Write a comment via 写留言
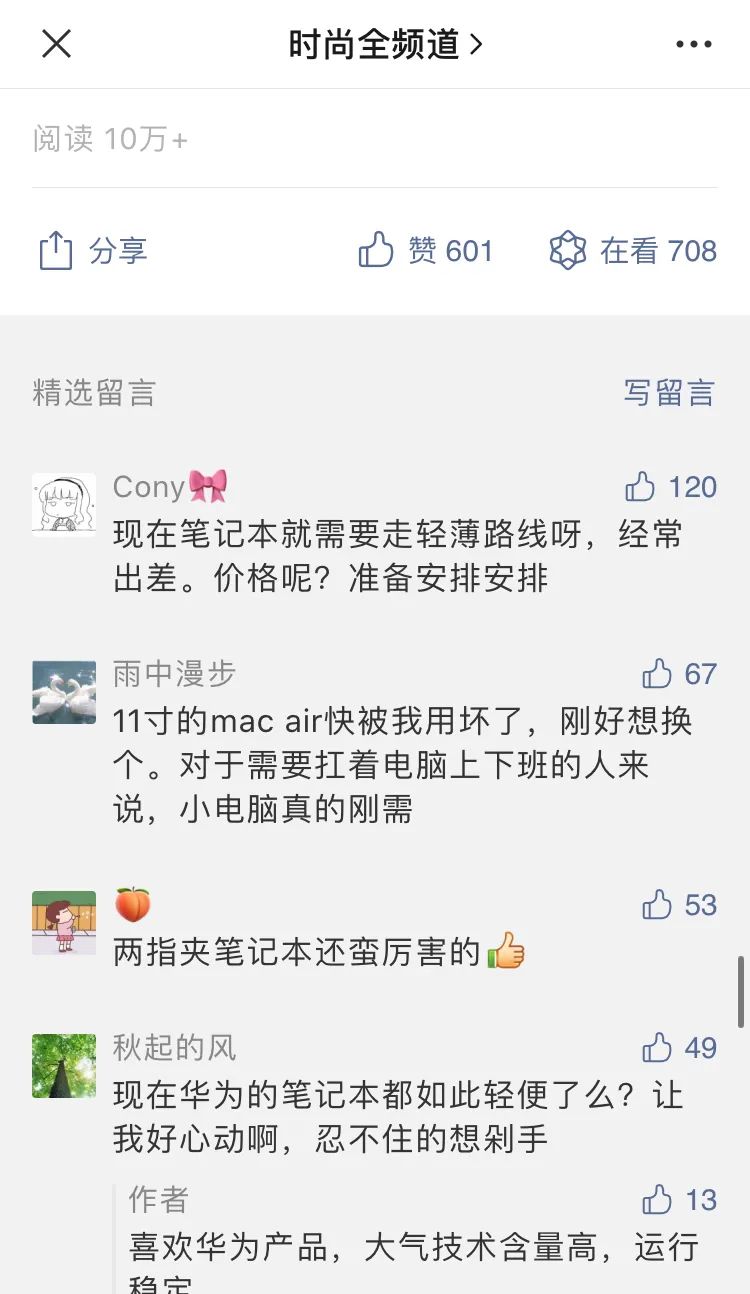Viewport: 750px width, 1294px height. point(669,393)
